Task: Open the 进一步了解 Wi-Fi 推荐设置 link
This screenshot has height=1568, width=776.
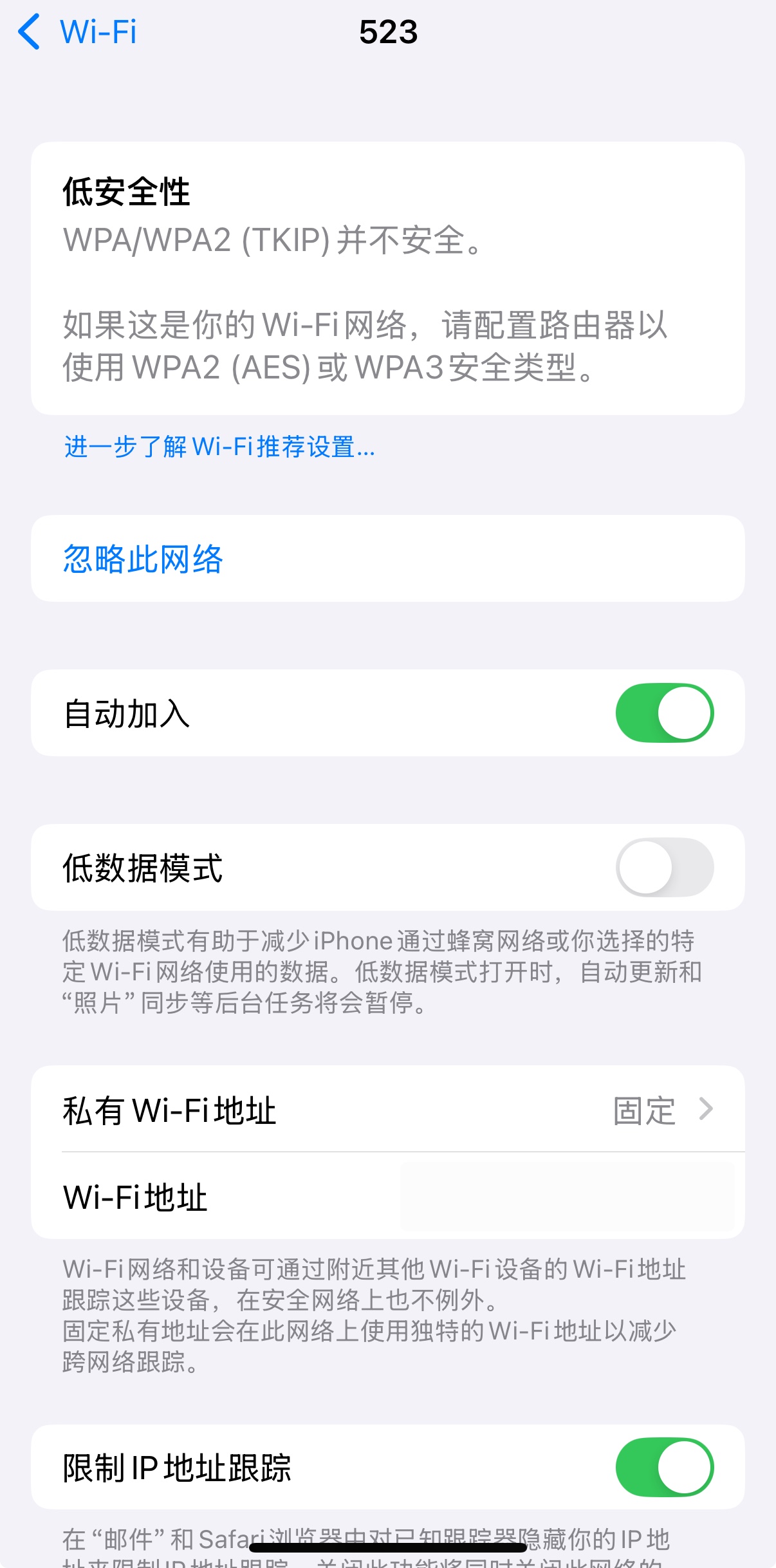Action: click(219, 447)
